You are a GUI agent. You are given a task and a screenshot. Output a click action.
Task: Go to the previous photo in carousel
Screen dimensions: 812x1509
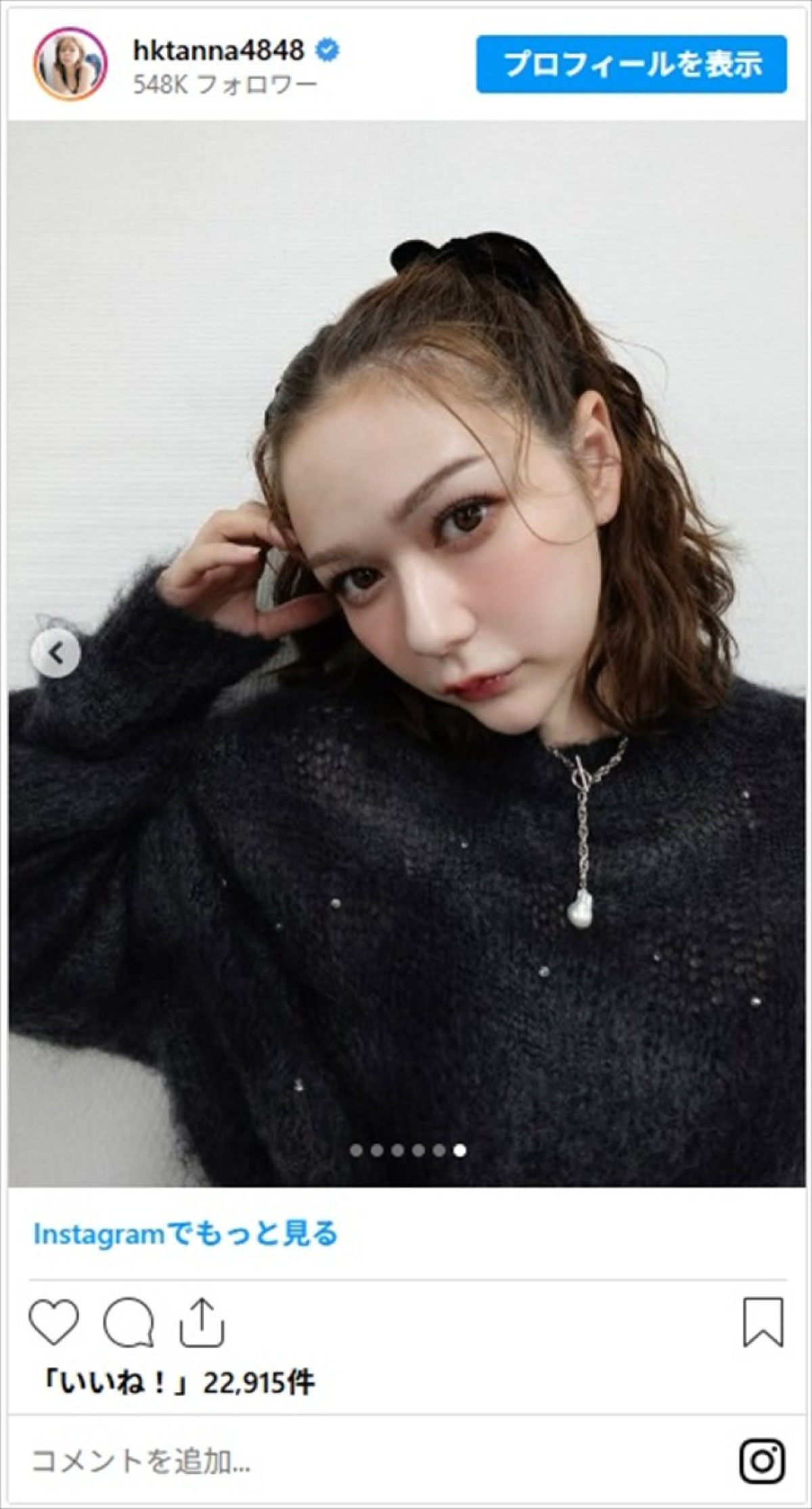[56, 653]
